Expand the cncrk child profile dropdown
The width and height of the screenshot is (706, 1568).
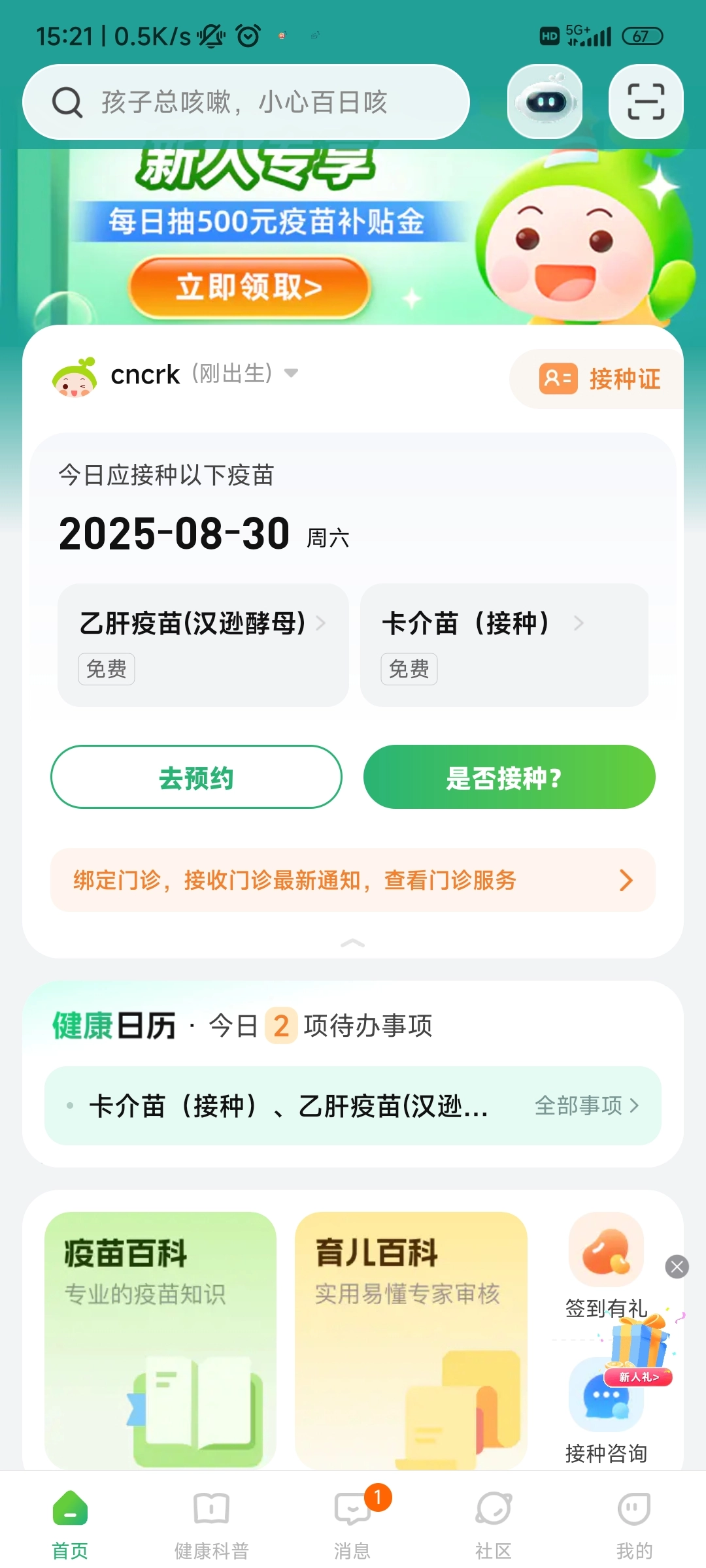(x=291, y=373)
